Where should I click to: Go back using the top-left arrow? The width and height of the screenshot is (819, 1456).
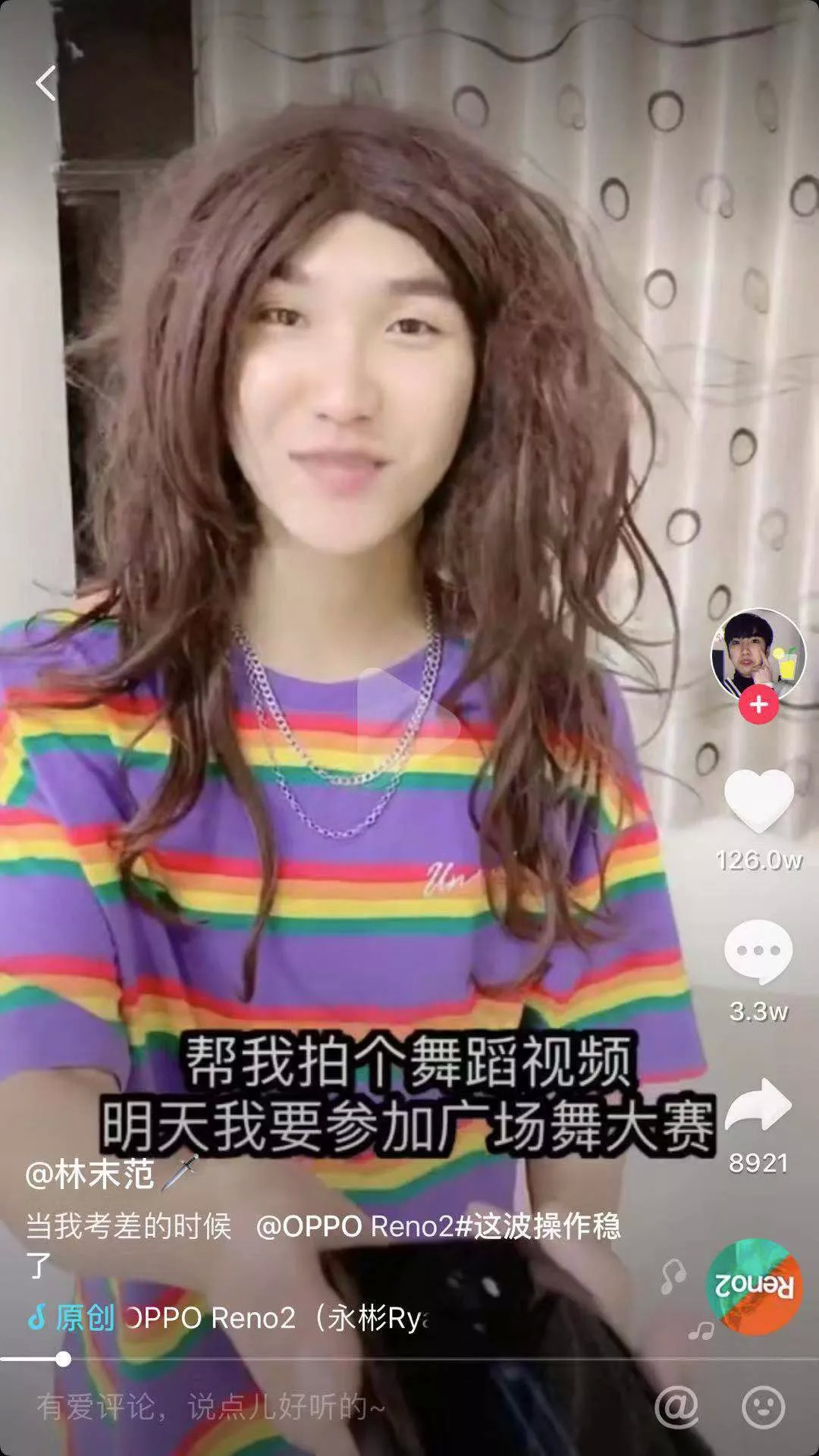point(47,83)
